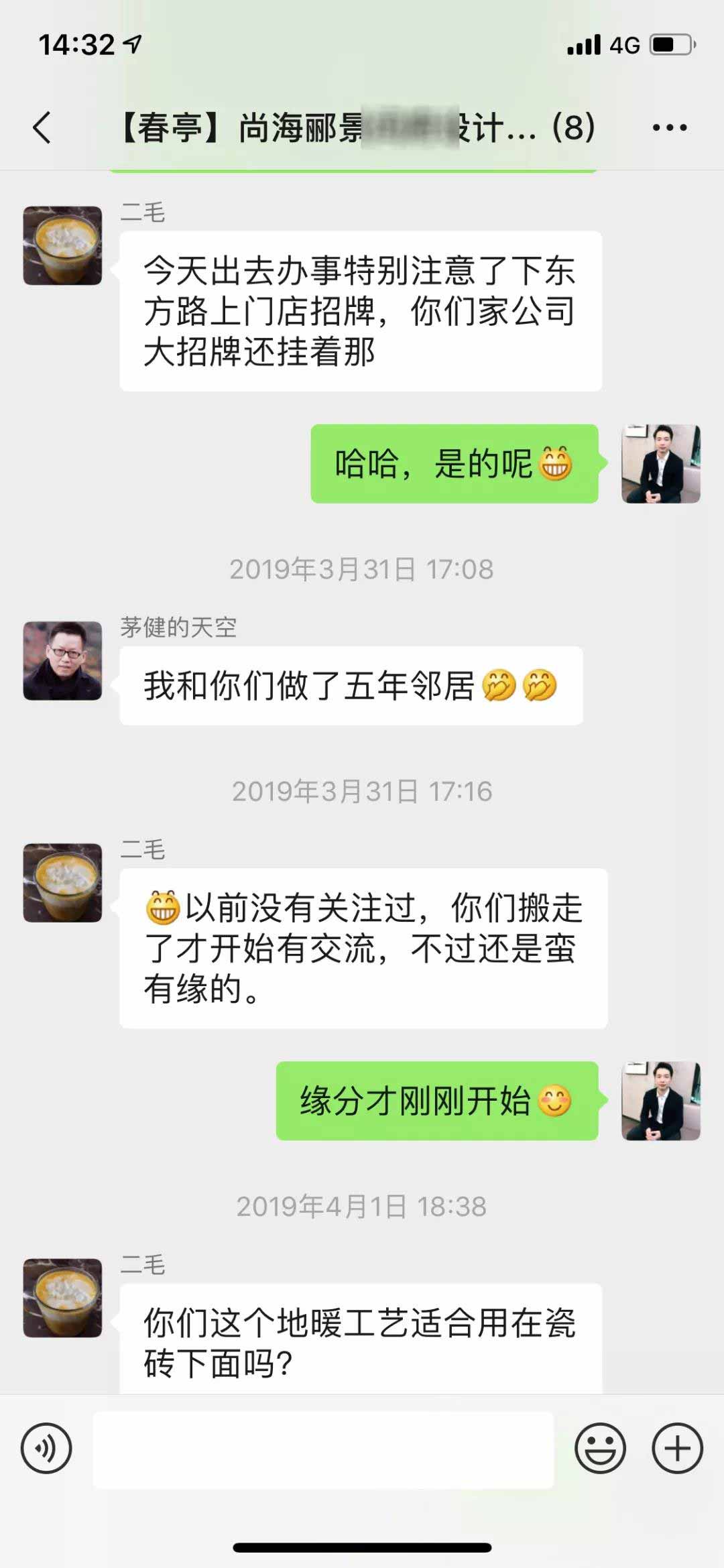The height and width of the screenshot is (1568, 724).
Task: Open the plus attachment menu
Action: pyautogui.click(x=677, y=1448)
